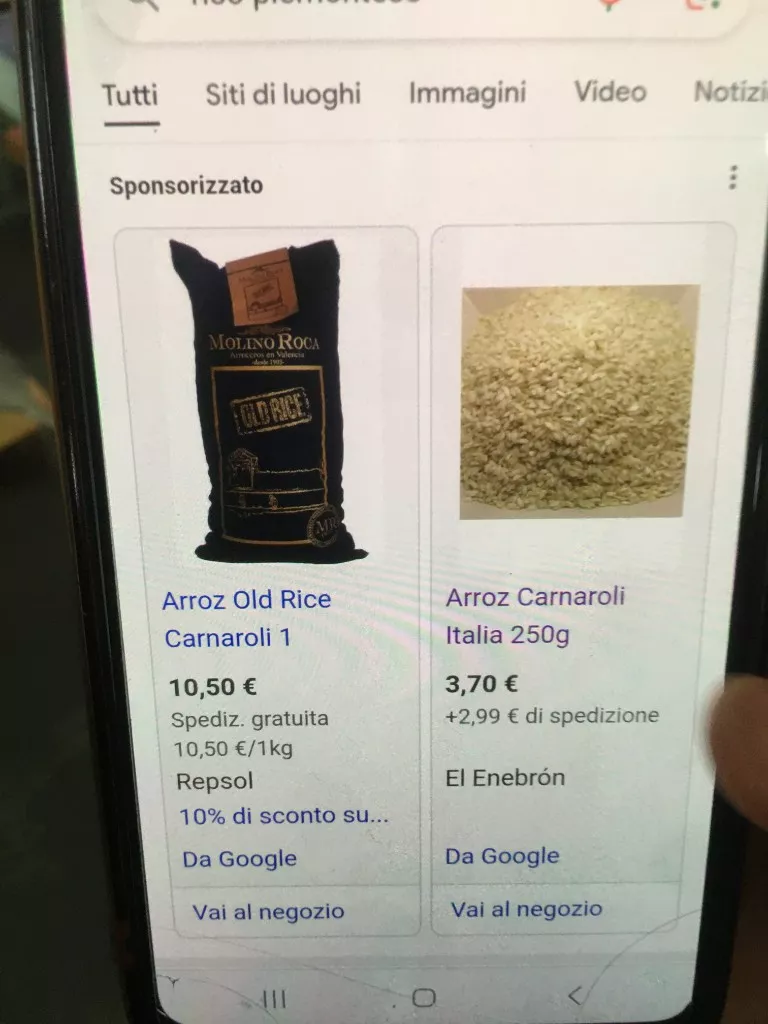Open the Notizie tab
Image resolution: width=768 pixels, height=1024 pixels.
[x=728, y=92]
